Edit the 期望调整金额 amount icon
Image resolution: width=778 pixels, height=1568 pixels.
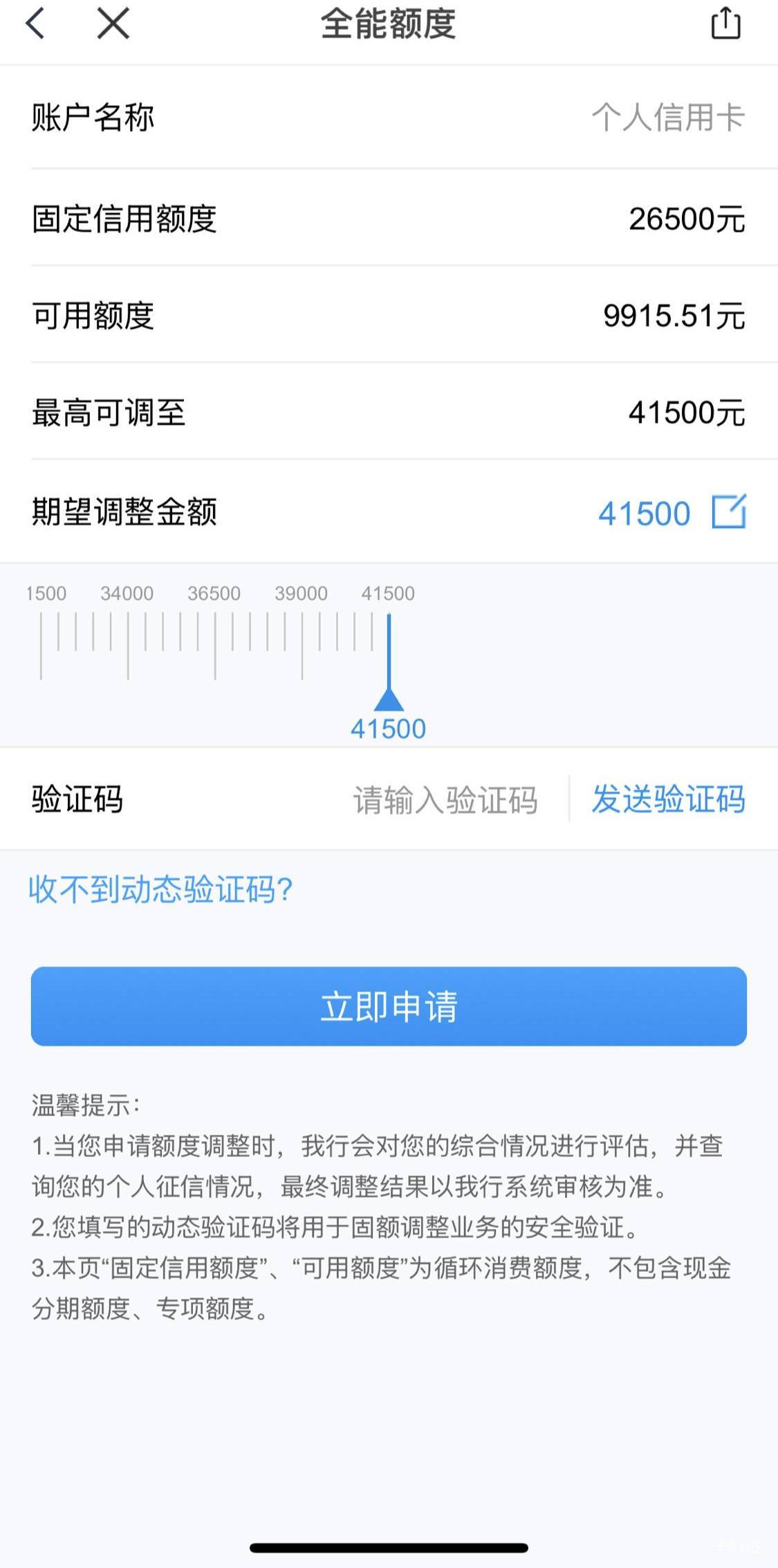pyautogui.click(x=729, y=511)
